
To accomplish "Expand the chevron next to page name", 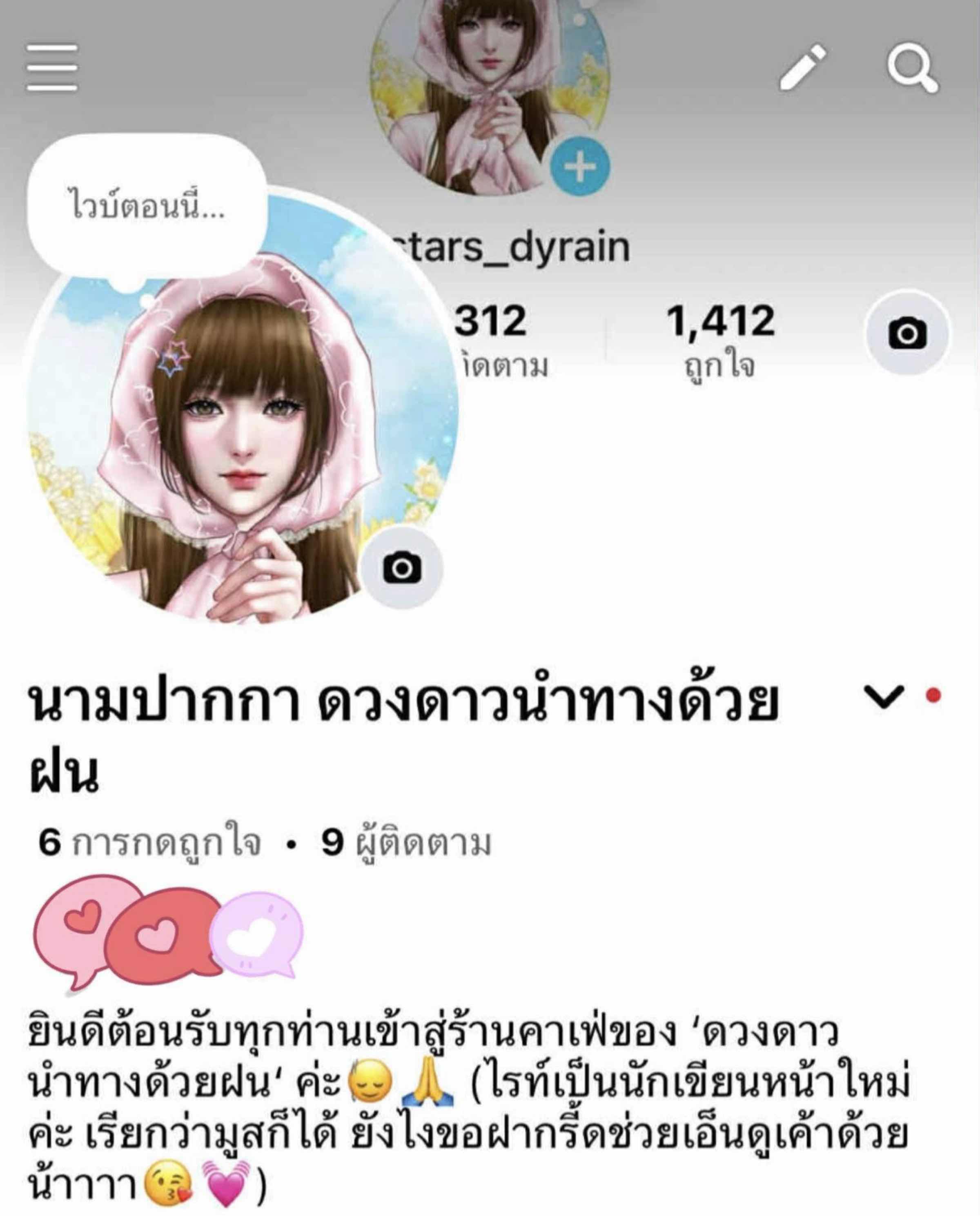I will pyautogui.click(x=884, y=698).
